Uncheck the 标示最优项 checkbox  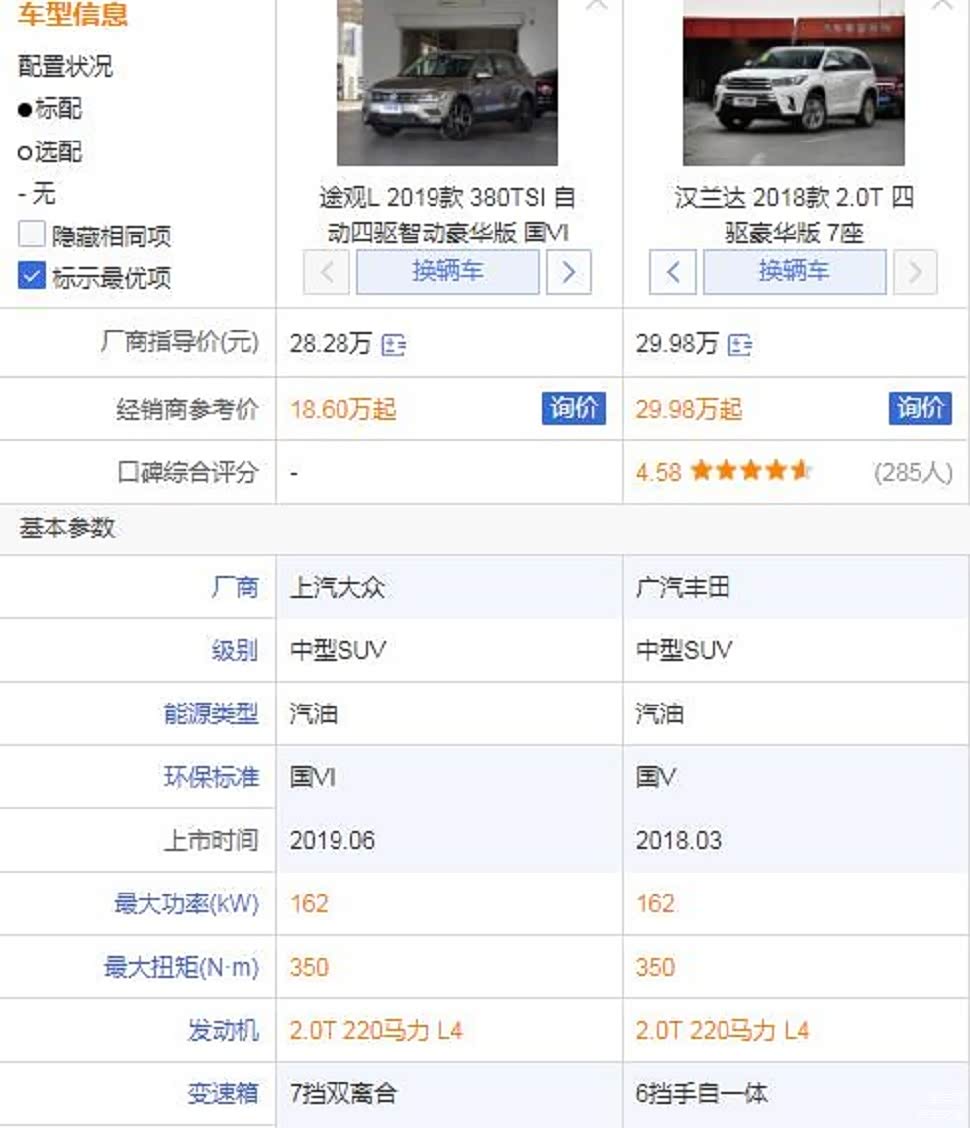pos(32,276)
